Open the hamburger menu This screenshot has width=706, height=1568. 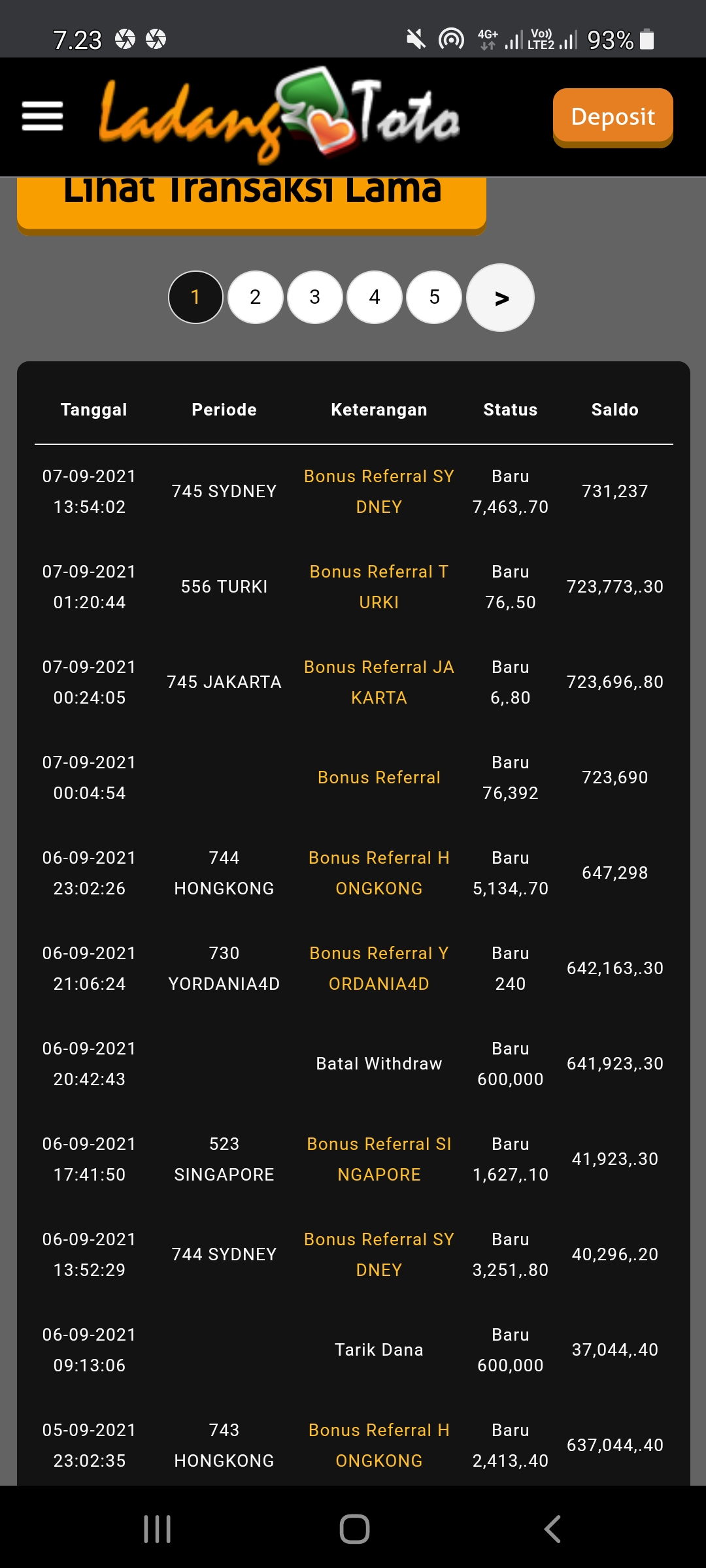coord(42,116)
